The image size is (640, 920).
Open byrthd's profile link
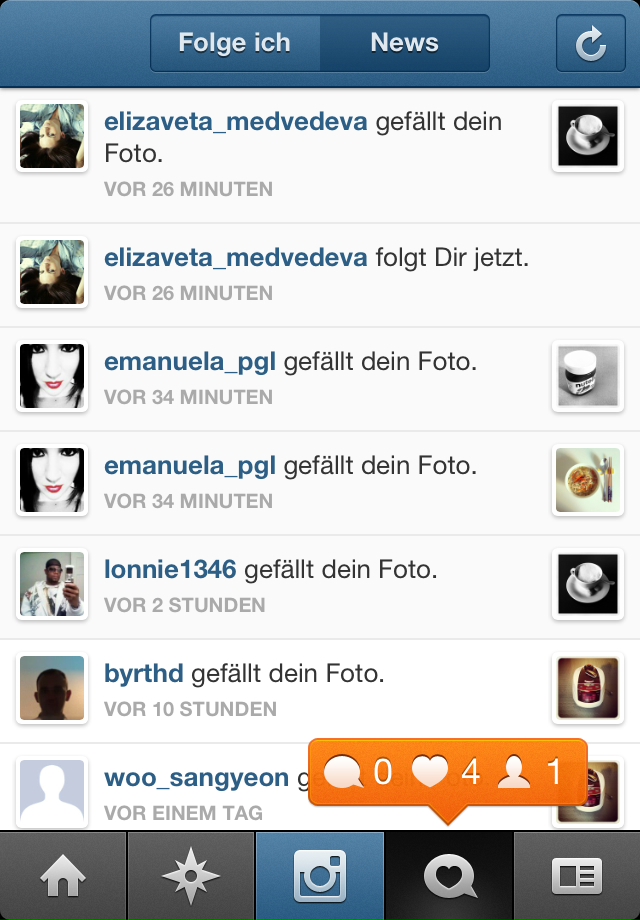(144, 674)
